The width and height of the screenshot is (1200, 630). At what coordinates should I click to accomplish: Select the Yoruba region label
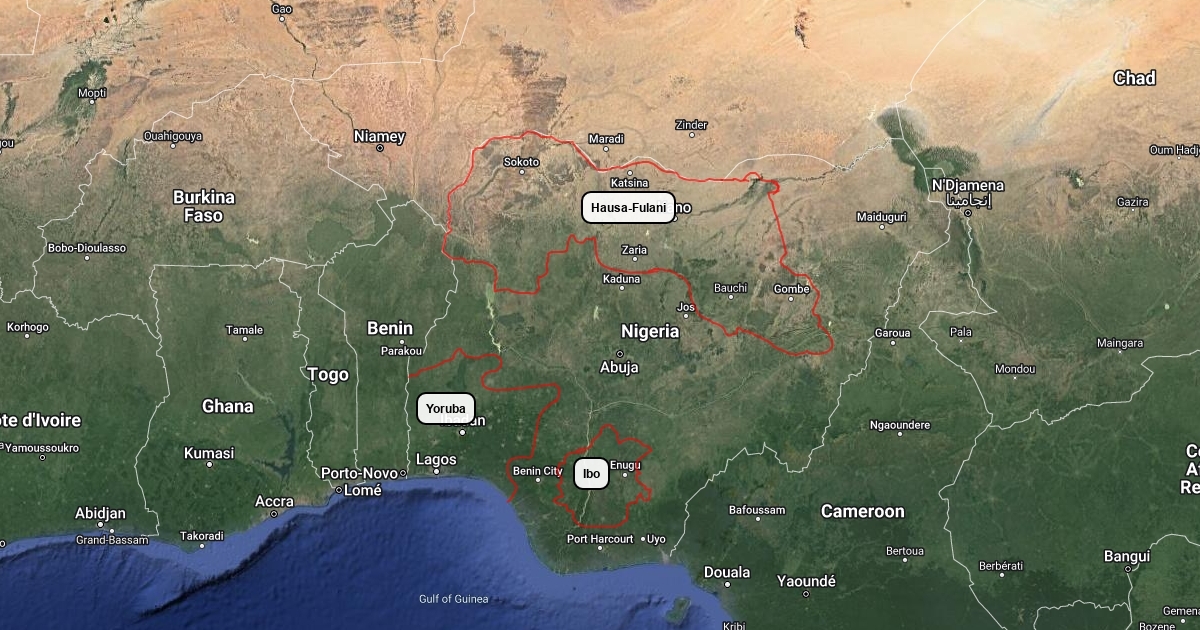tap(445, 408)
